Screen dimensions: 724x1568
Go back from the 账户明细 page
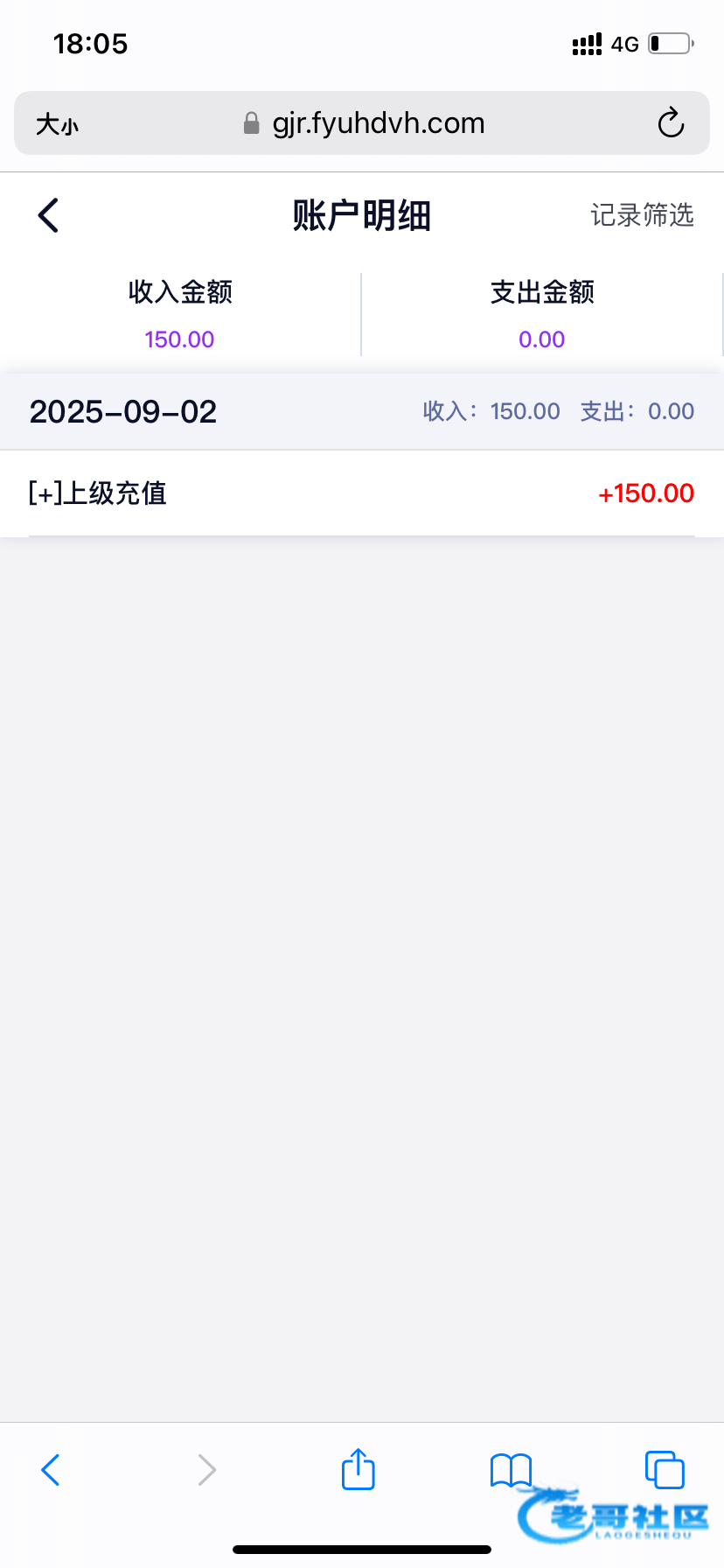point(49,215)
